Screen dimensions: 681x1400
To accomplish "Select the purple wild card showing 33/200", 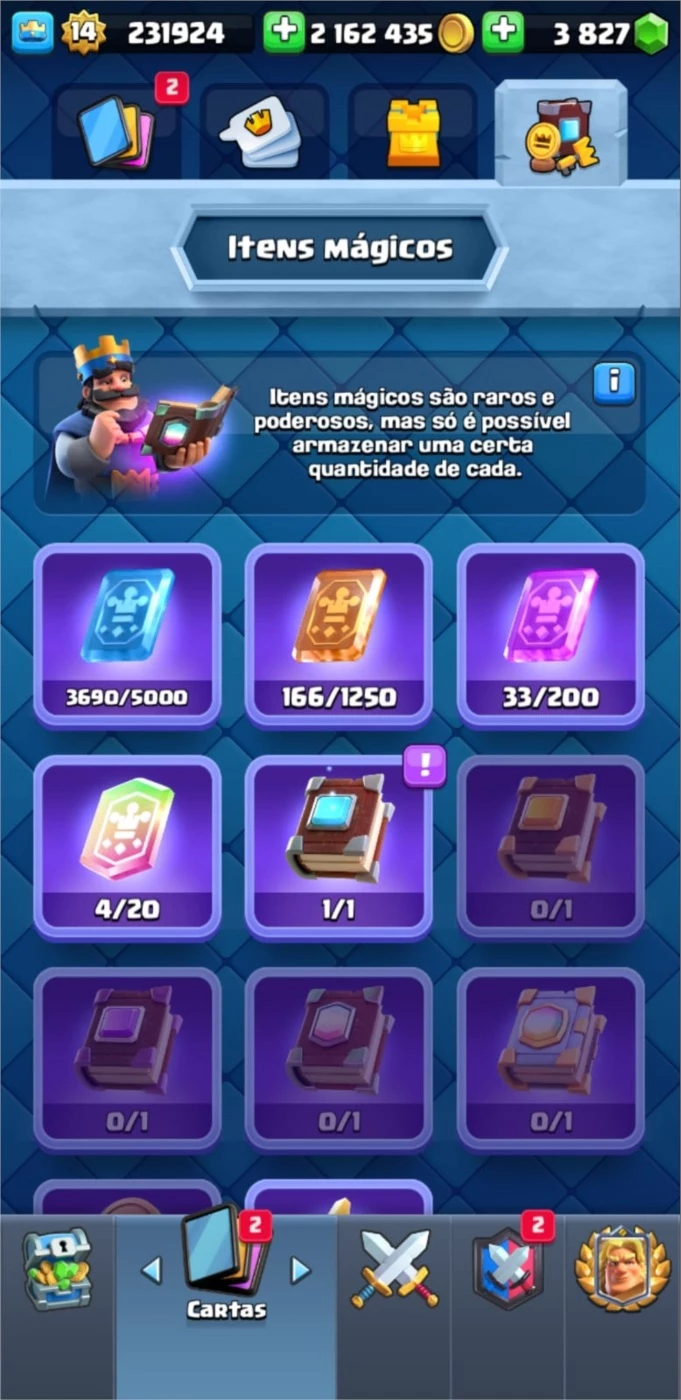I will click(x=551, y=635).
